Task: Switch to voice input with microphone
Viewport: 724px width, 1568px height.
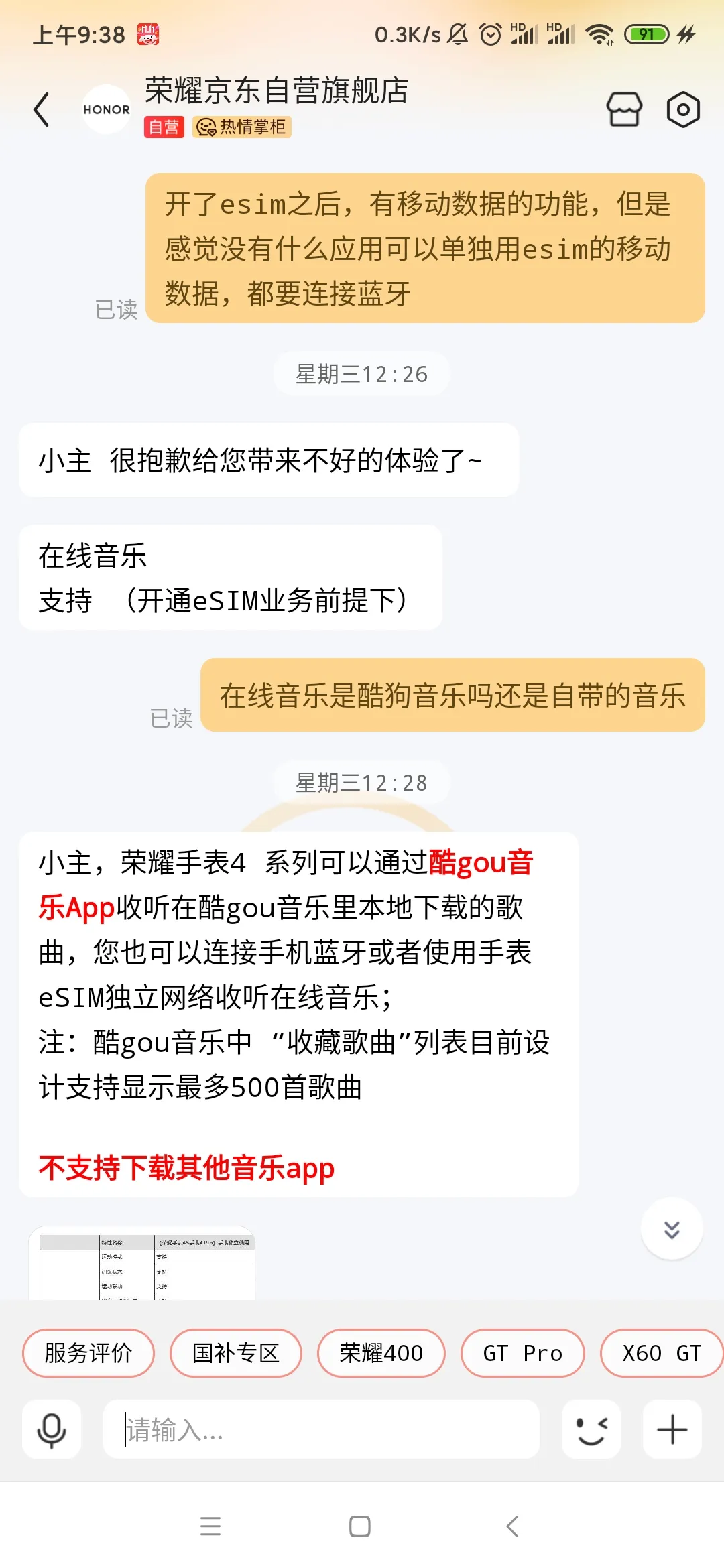Action: 52,1430
